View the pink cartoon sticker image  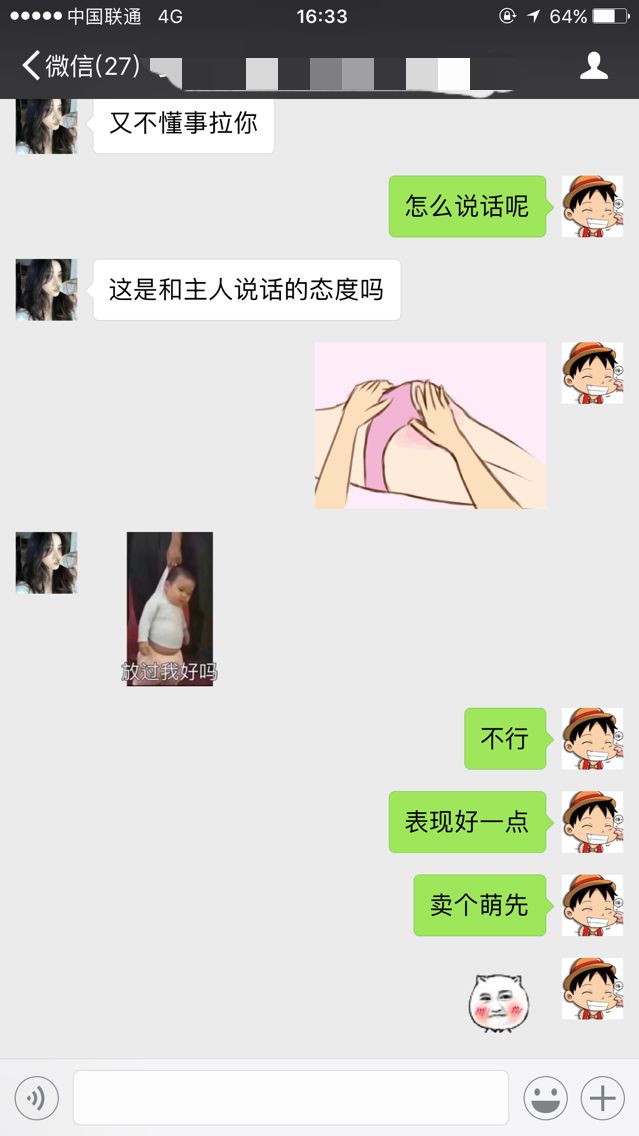tap(430, 425)
